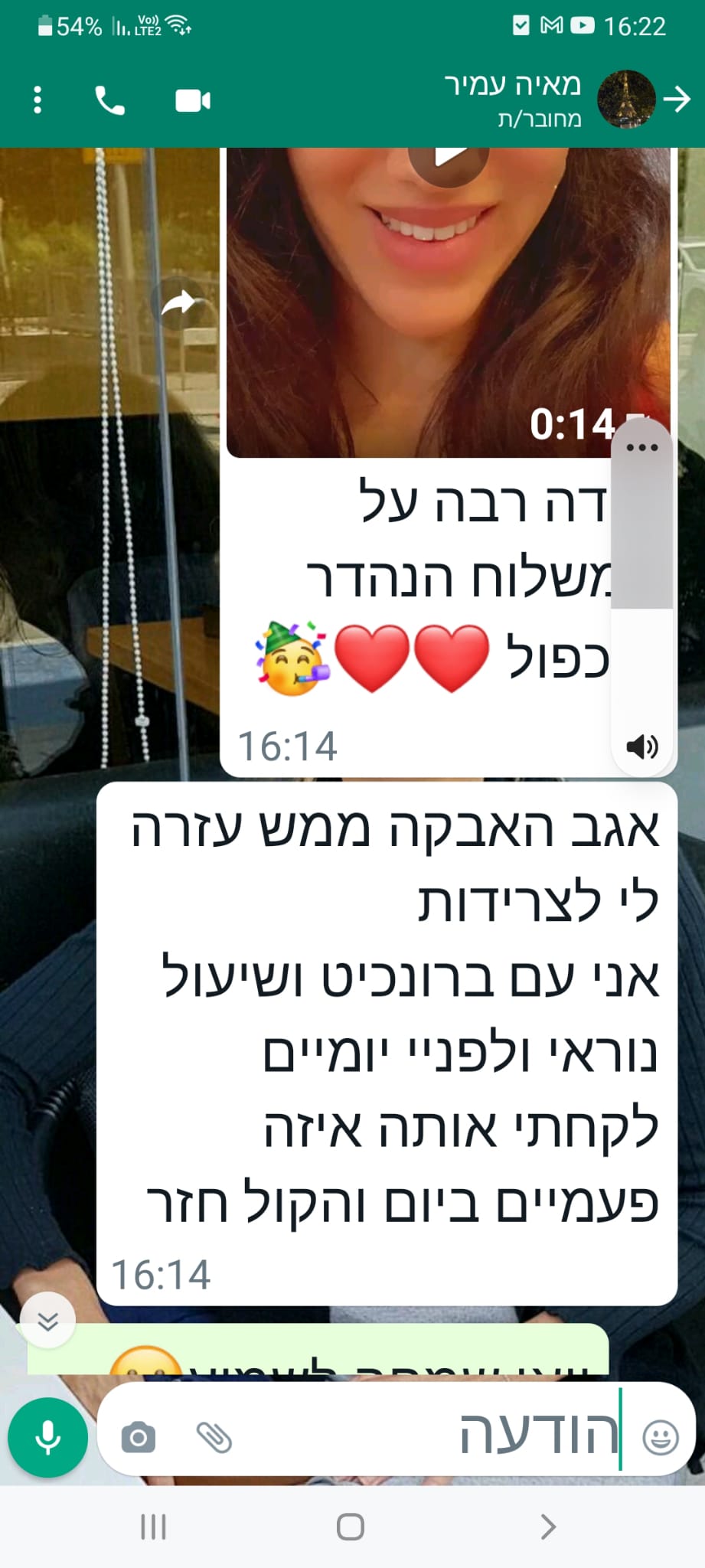
Task: Go back using the header arrow
Action: click(677, 100)
